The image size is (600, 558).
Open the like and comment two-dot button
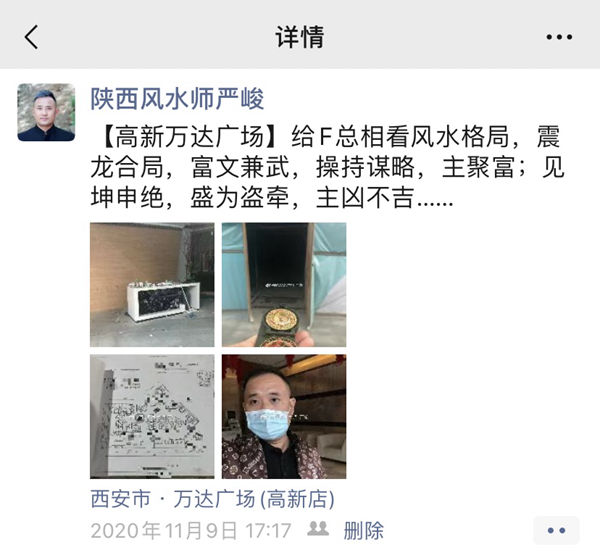coord(556,530)
